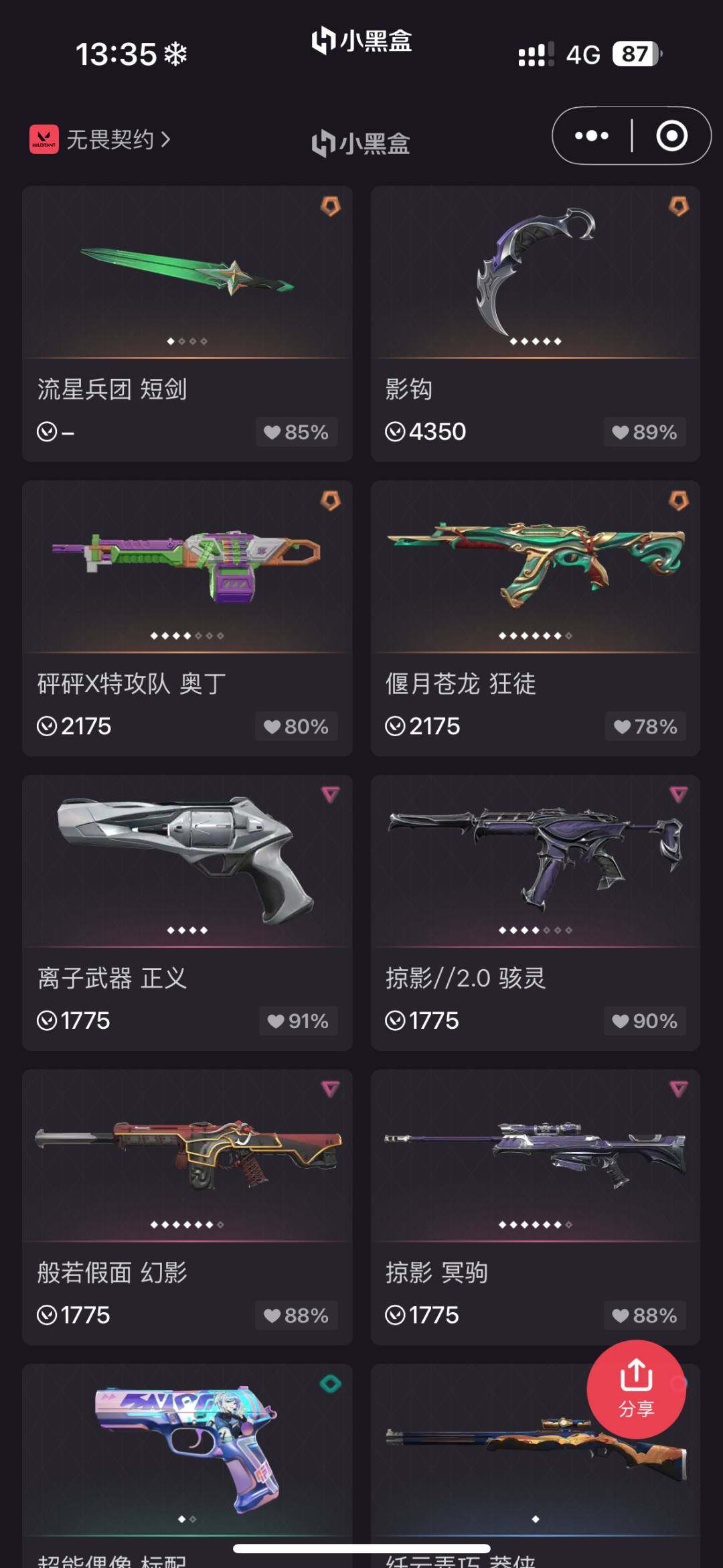Like the 离子武器 正义 skin at 91%
The height and width of the screenshot is (1568, 723).
[x=298, y=1021]
